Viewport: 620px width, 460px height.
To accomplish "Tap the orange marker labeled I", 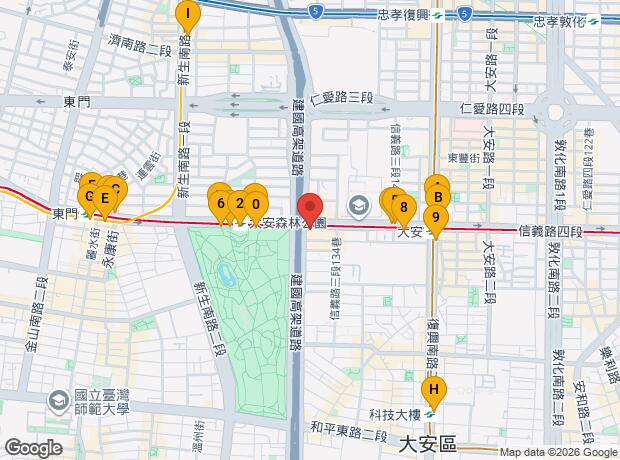I will 187,14.
